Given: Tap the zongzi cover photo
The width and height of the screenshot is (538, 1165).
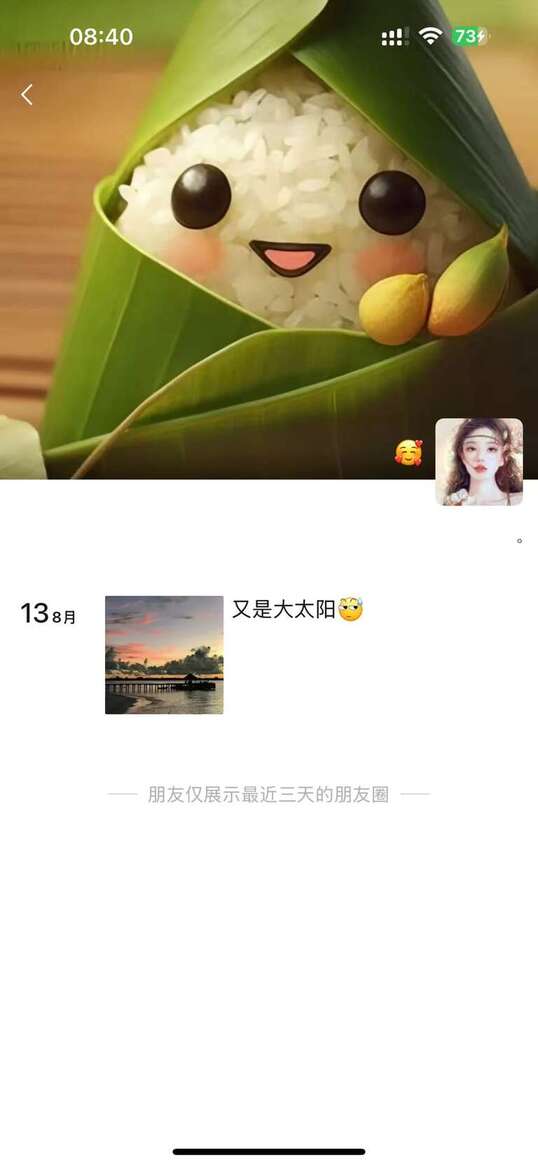Looking at the screenshot, I should (x=269, y=239).
